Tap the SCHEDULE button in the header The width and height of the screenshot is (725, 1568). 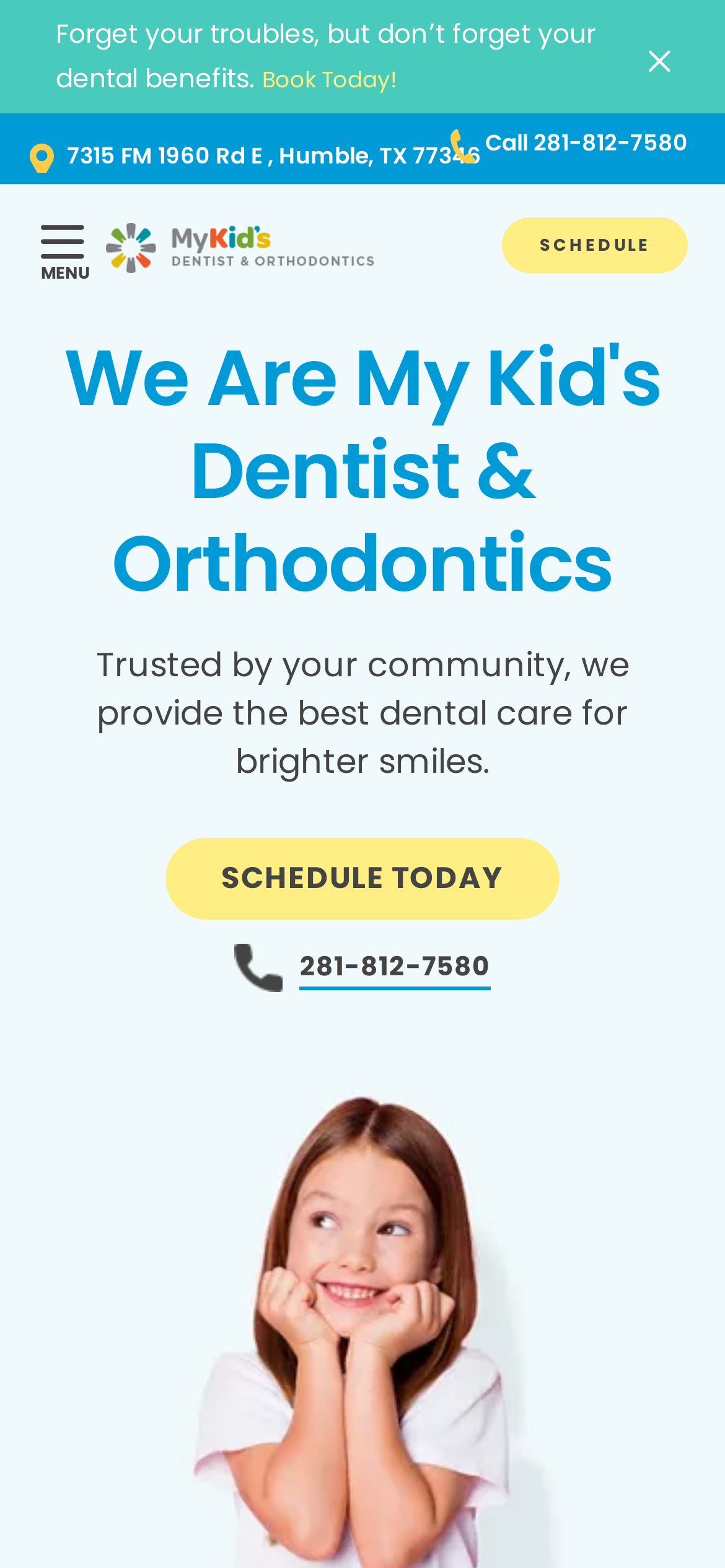(x=594, y=245)
